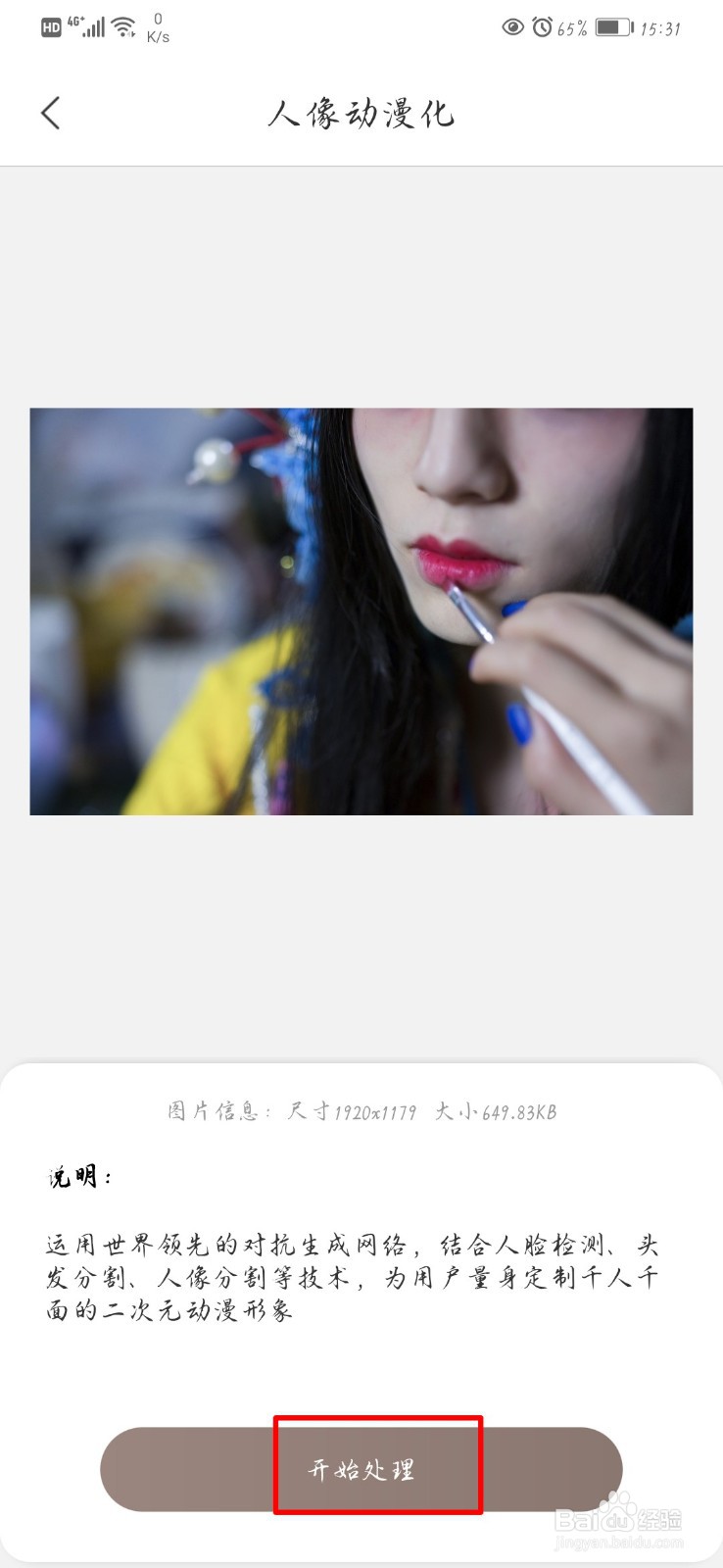The image size is (723, 1568).
Task: Tap the 人像动漫化 page title
Action: 361,113
